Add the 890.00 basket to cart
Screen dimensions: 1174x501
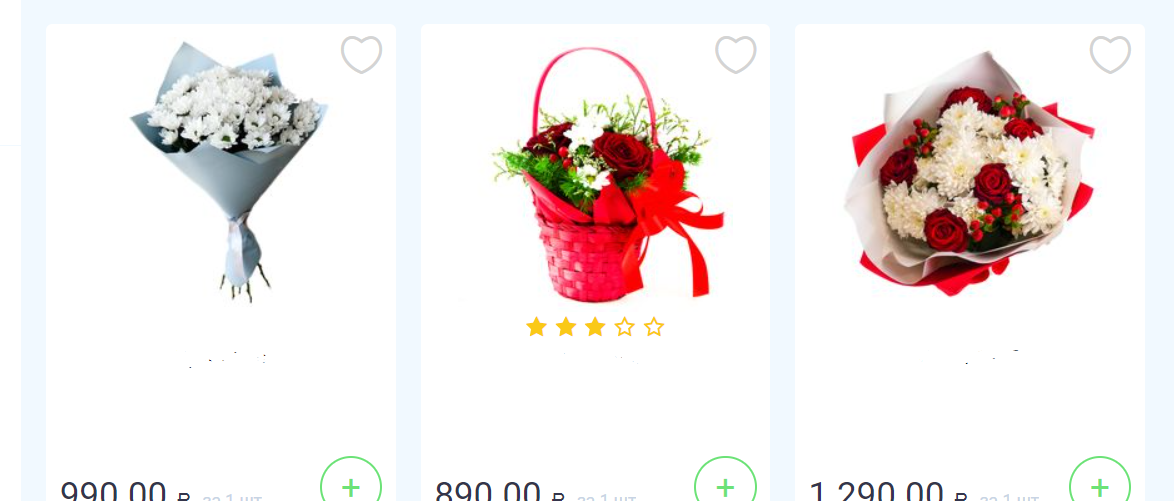pyautogui.click(x=725, y=486)
